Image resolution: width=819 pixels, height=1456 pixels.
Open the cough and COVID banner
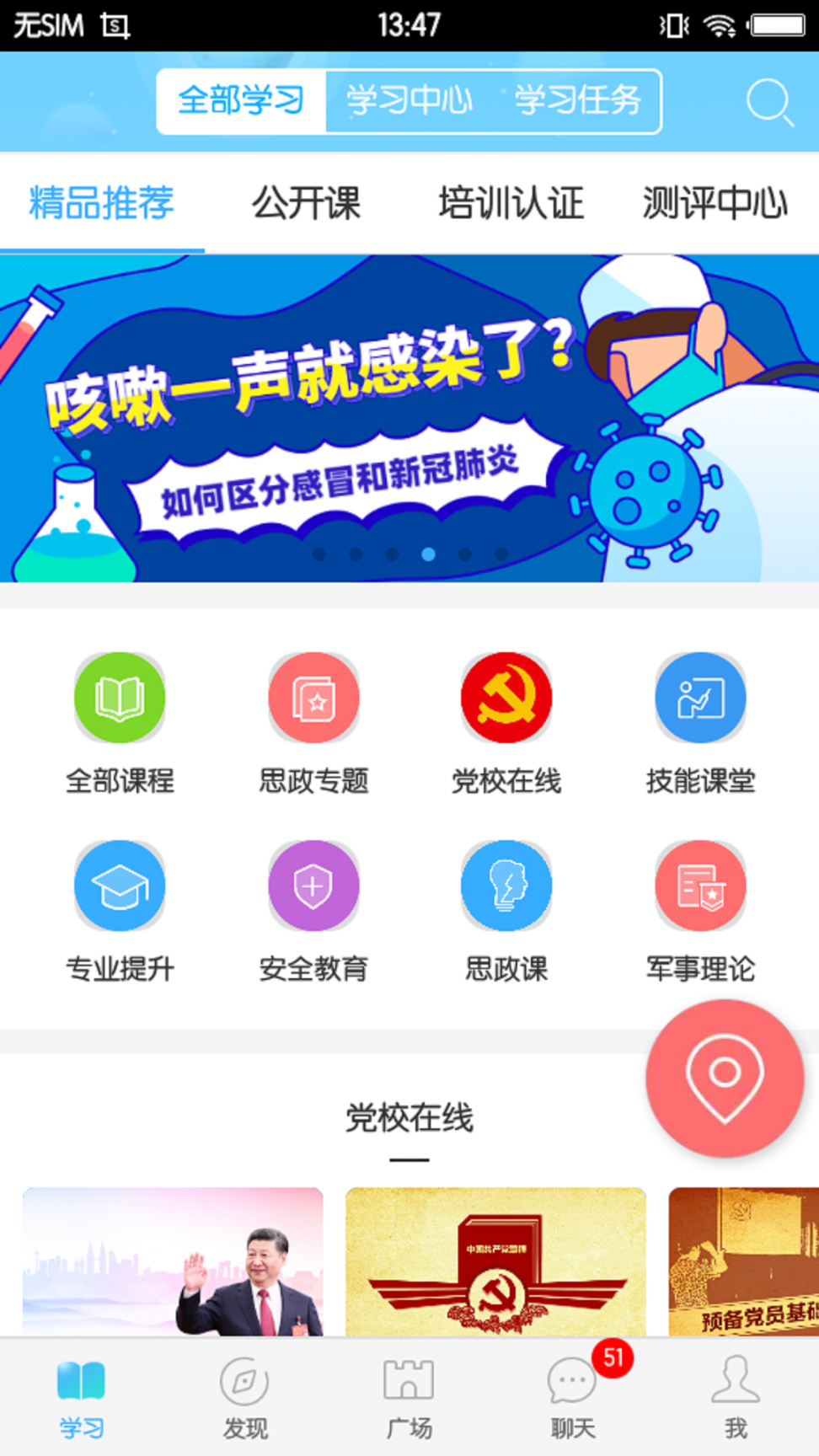tap(409, 418)
